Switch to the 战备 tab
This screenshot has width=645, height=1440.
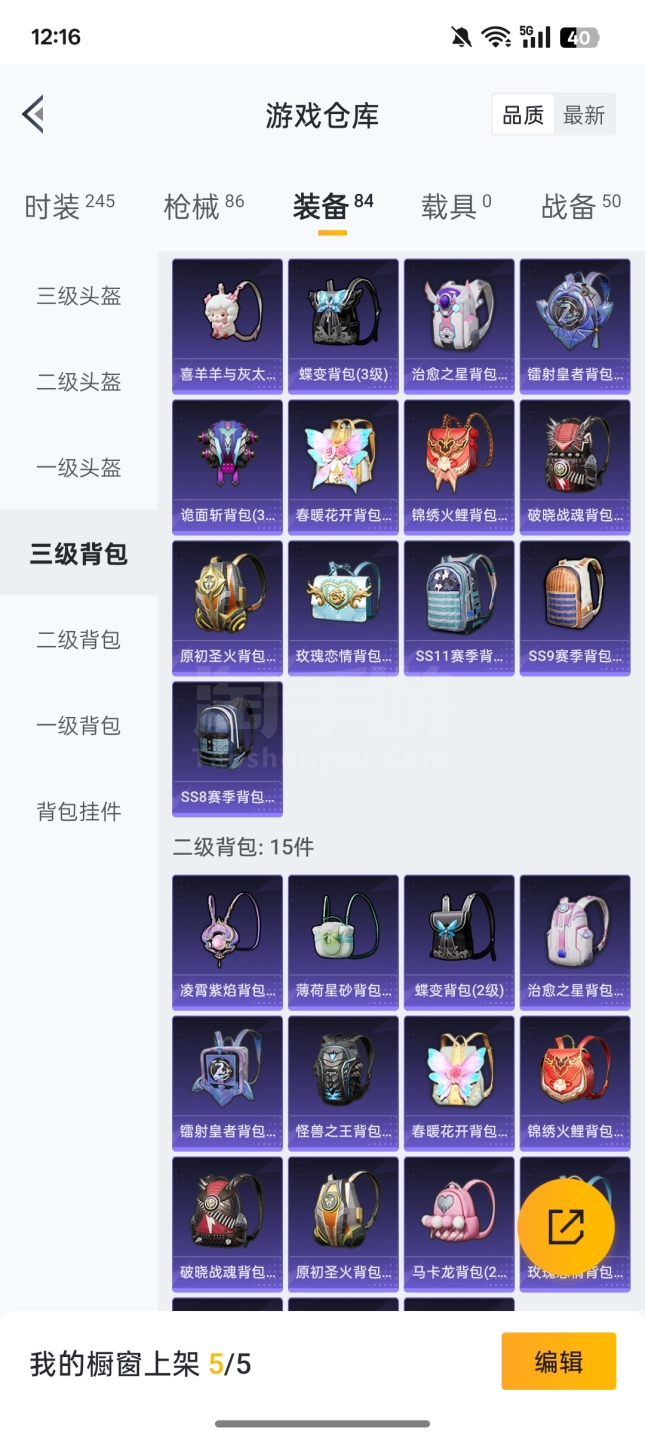click(580, 206)
